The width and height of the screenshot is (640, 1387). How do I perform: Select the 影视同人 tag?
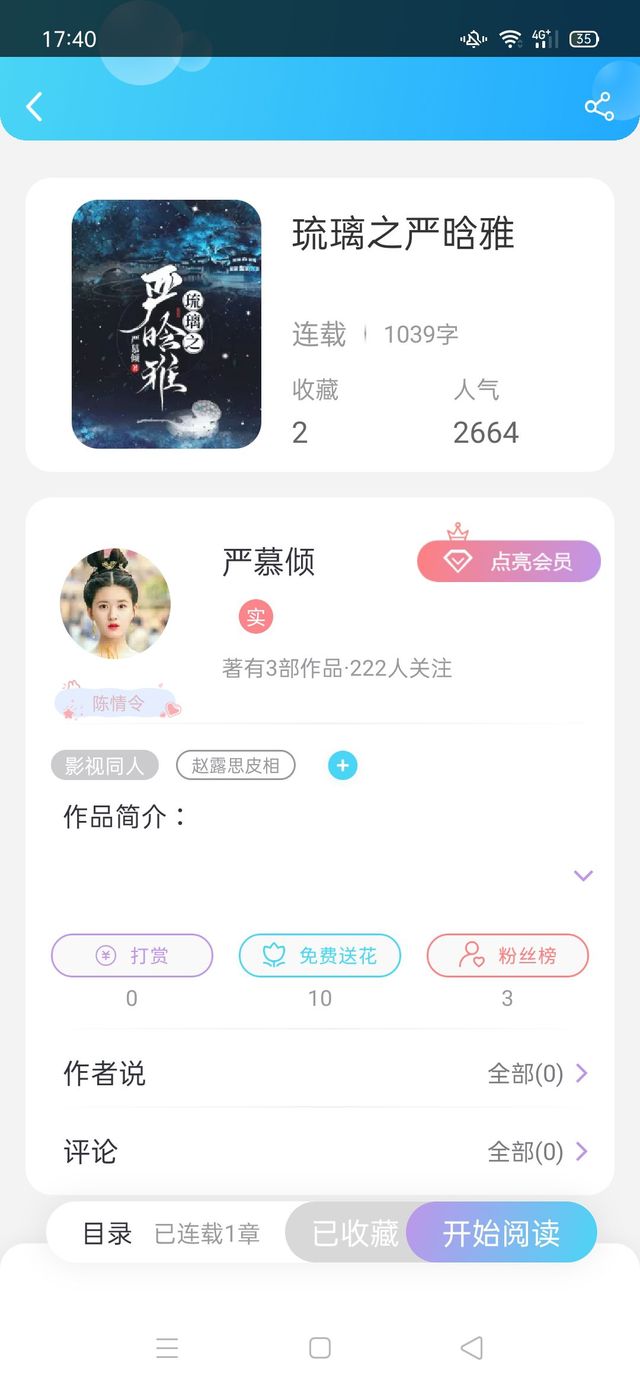105,766
